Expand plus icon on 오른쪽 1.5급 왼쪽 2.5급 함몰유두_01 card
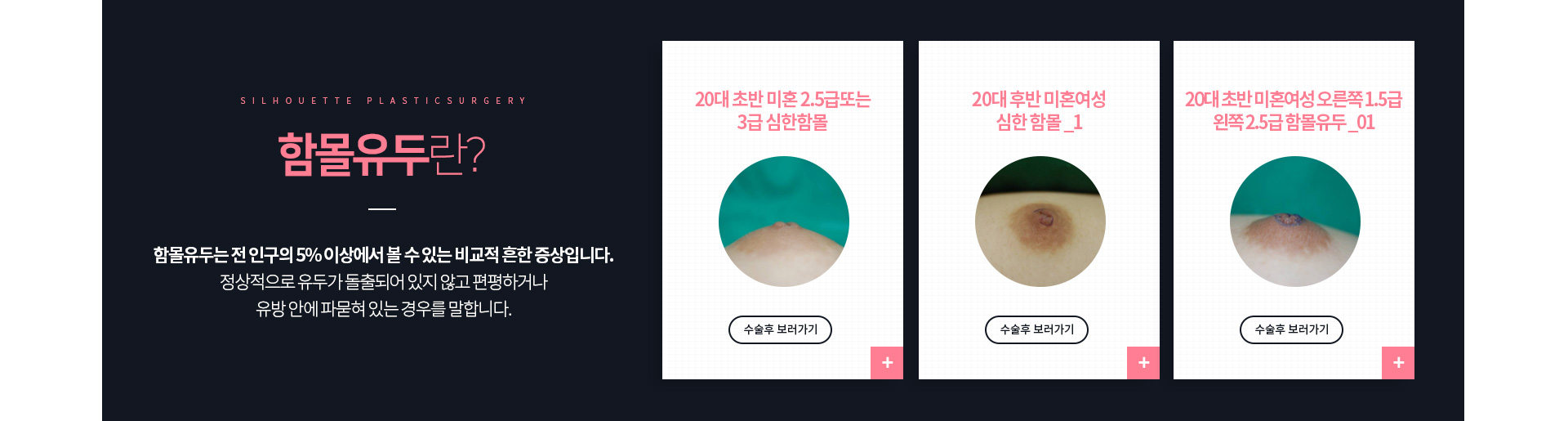 (1398, 363)
